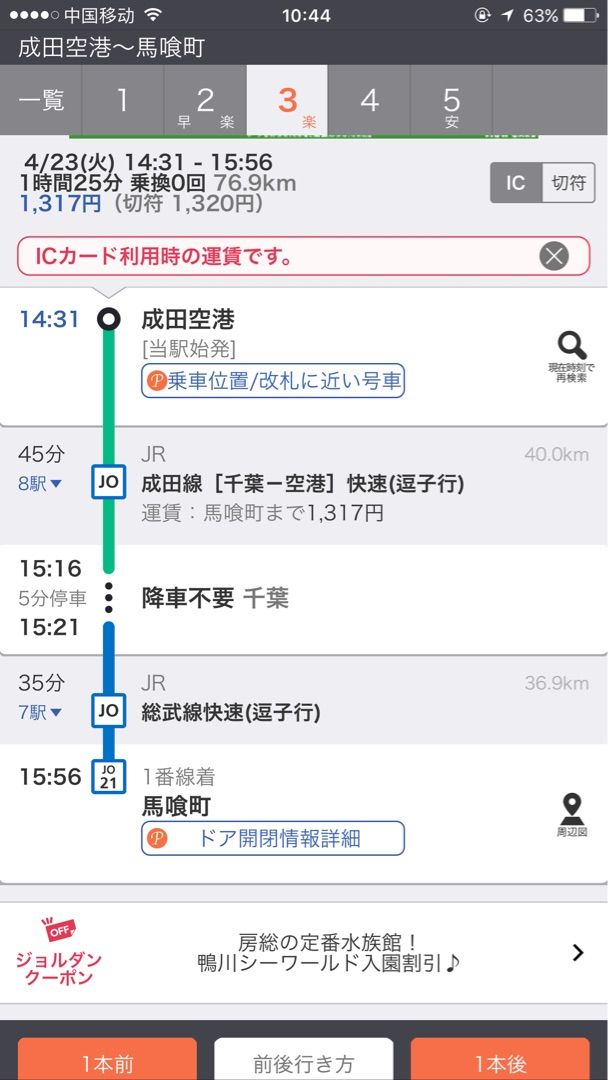608x1080 pixels.
Task: Re-search routes from current time
Action: tap(572, 354)
